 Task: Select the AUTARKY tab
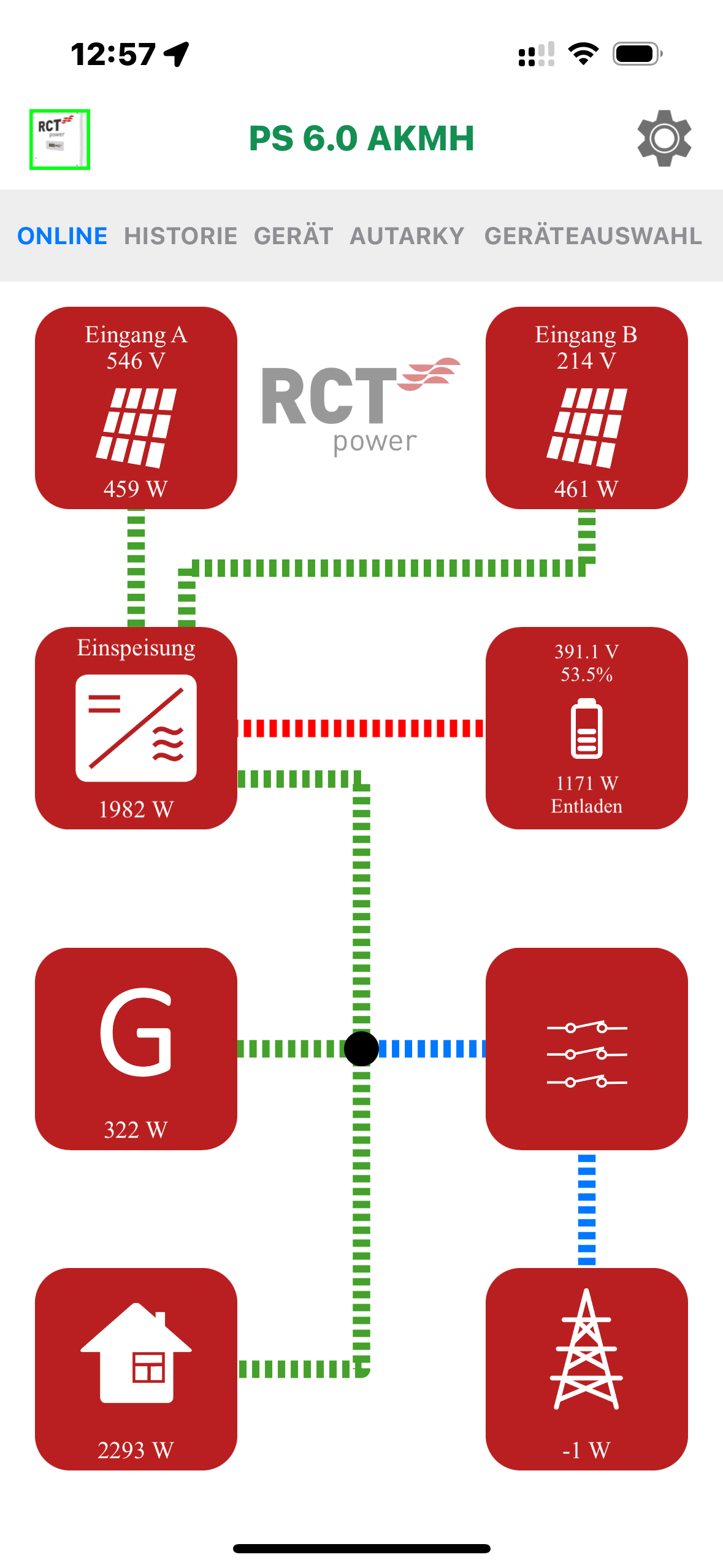tap(407, 236)
